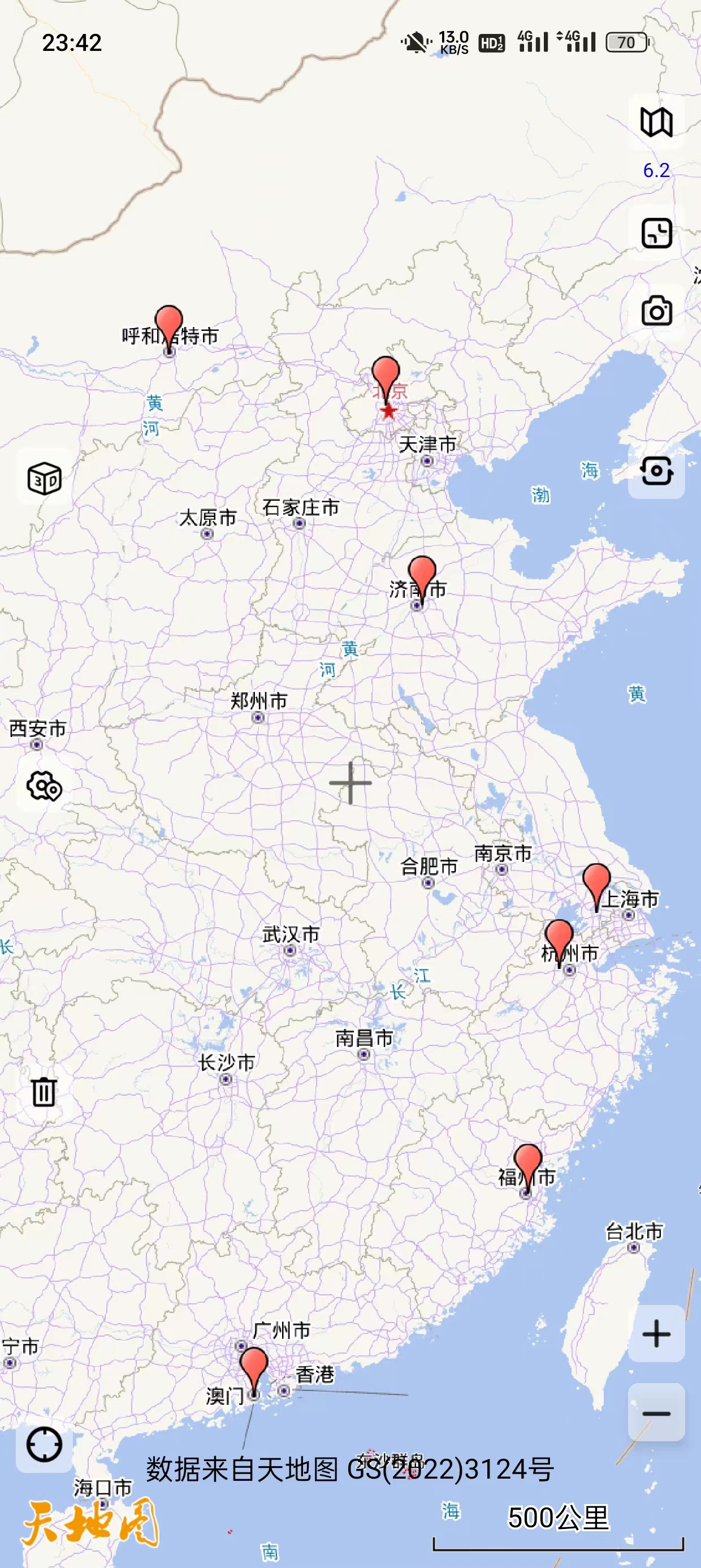Select the red pin near 上海市

coord(596,880)
